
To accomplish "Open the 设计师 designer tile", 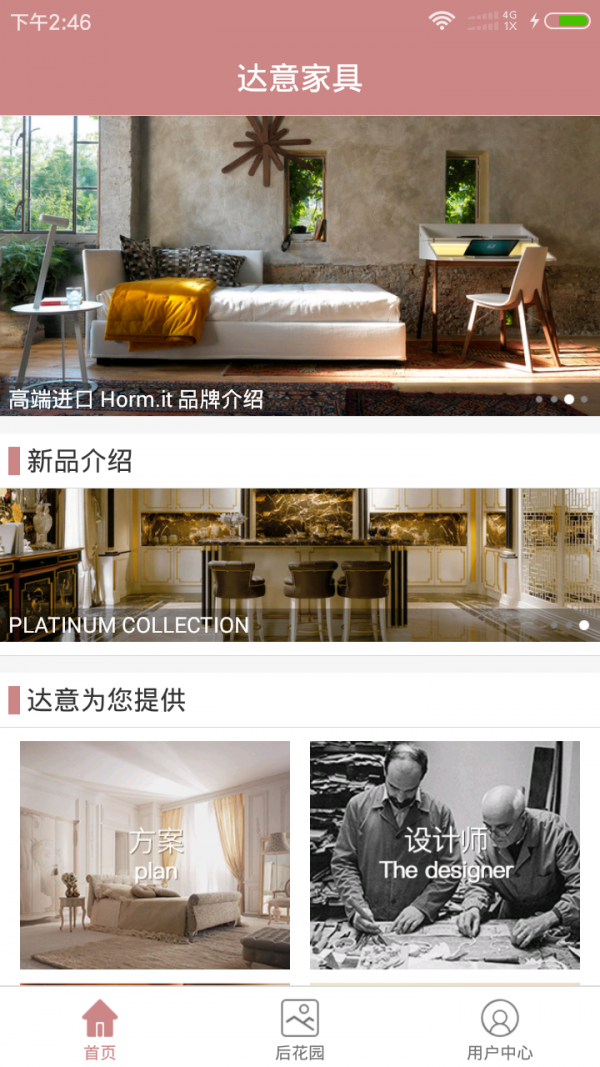I will coord(445,855).
